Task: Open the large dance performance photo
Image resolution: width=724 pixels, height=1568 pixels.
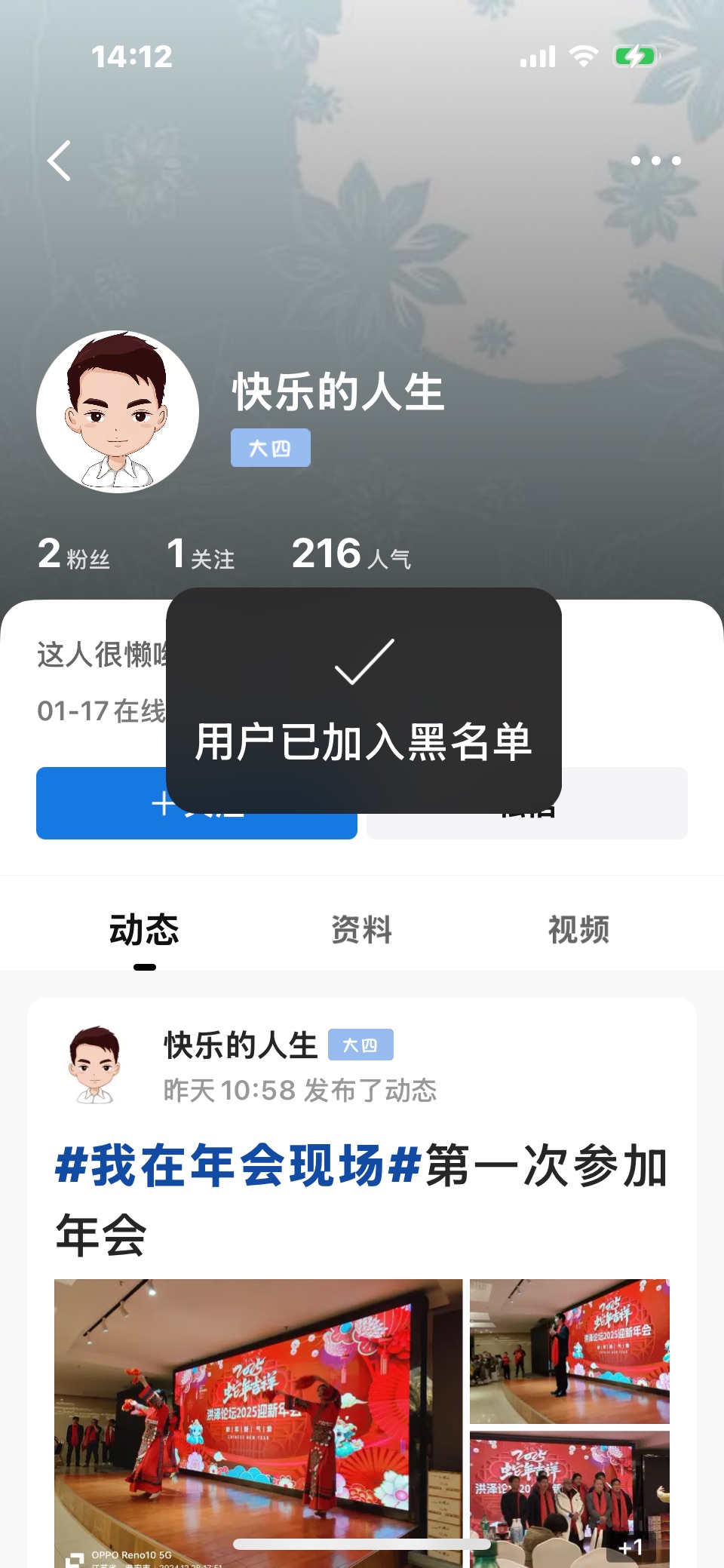Action: (x=258, y=1423)
